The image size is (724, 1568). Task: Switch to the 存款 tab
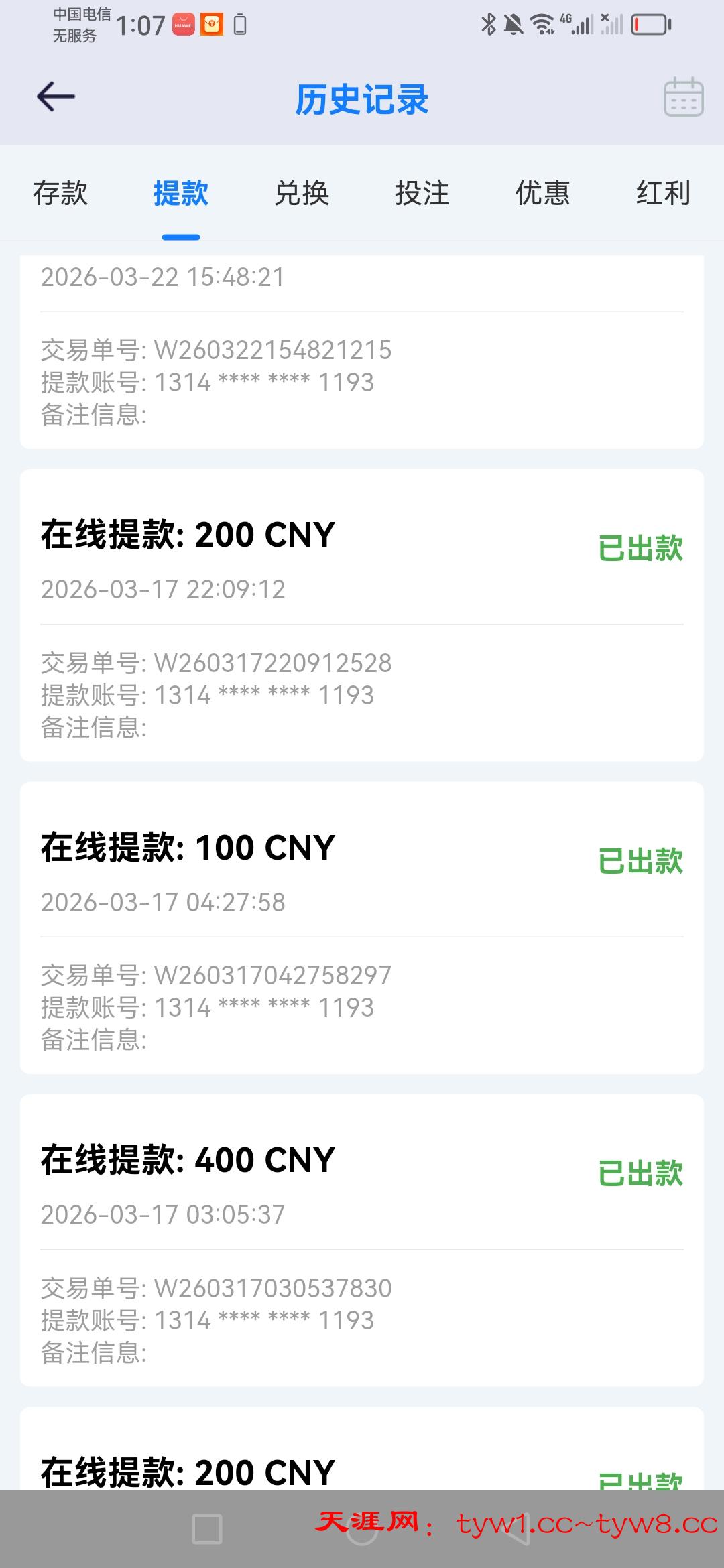coord(60,193)
